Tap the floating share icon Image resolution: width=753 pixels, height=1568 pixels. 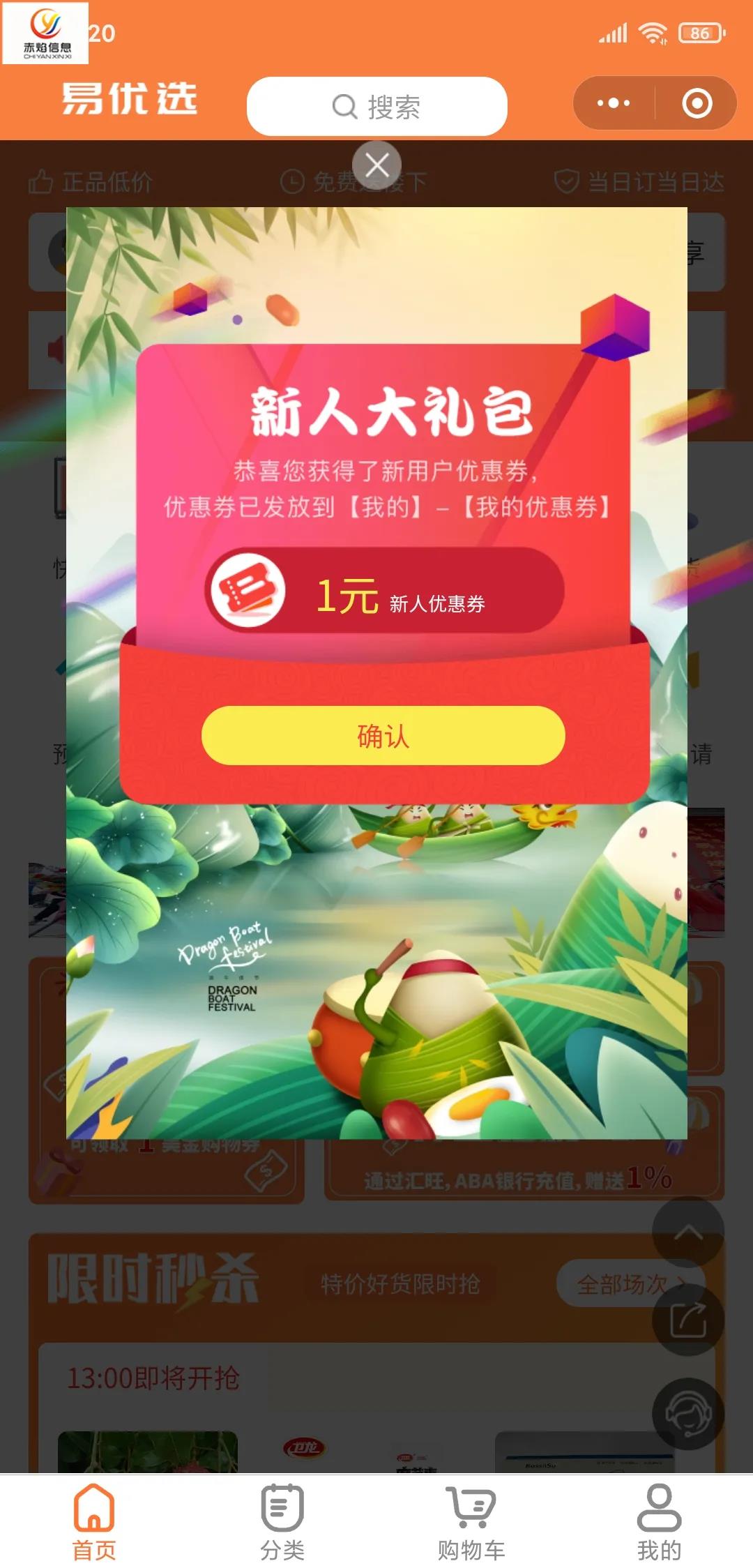pos(687,1320)
